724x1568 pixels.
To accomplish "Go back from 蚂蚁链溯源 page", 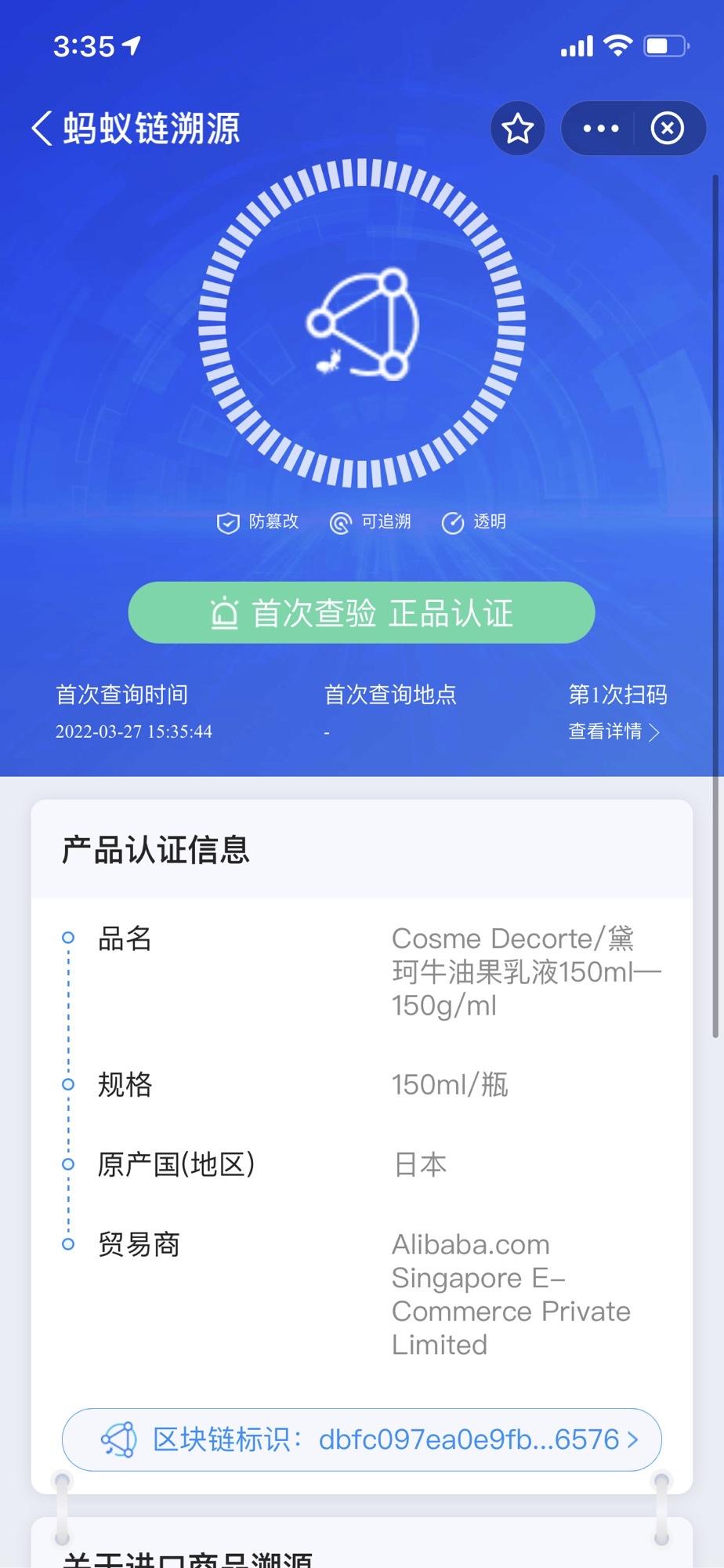I will [42, 128].
